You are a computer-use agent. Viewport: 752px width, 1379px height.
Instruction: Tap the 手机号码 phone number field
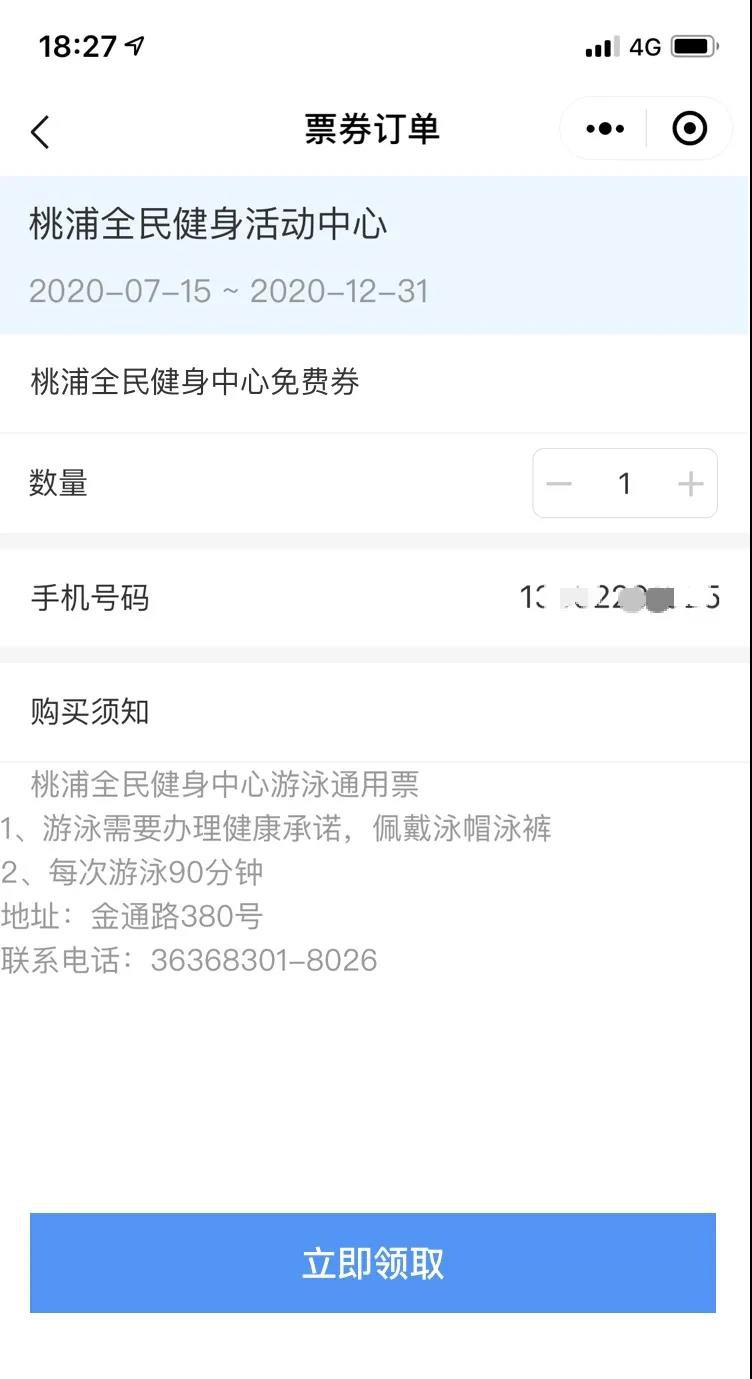(x=375, y=598)
